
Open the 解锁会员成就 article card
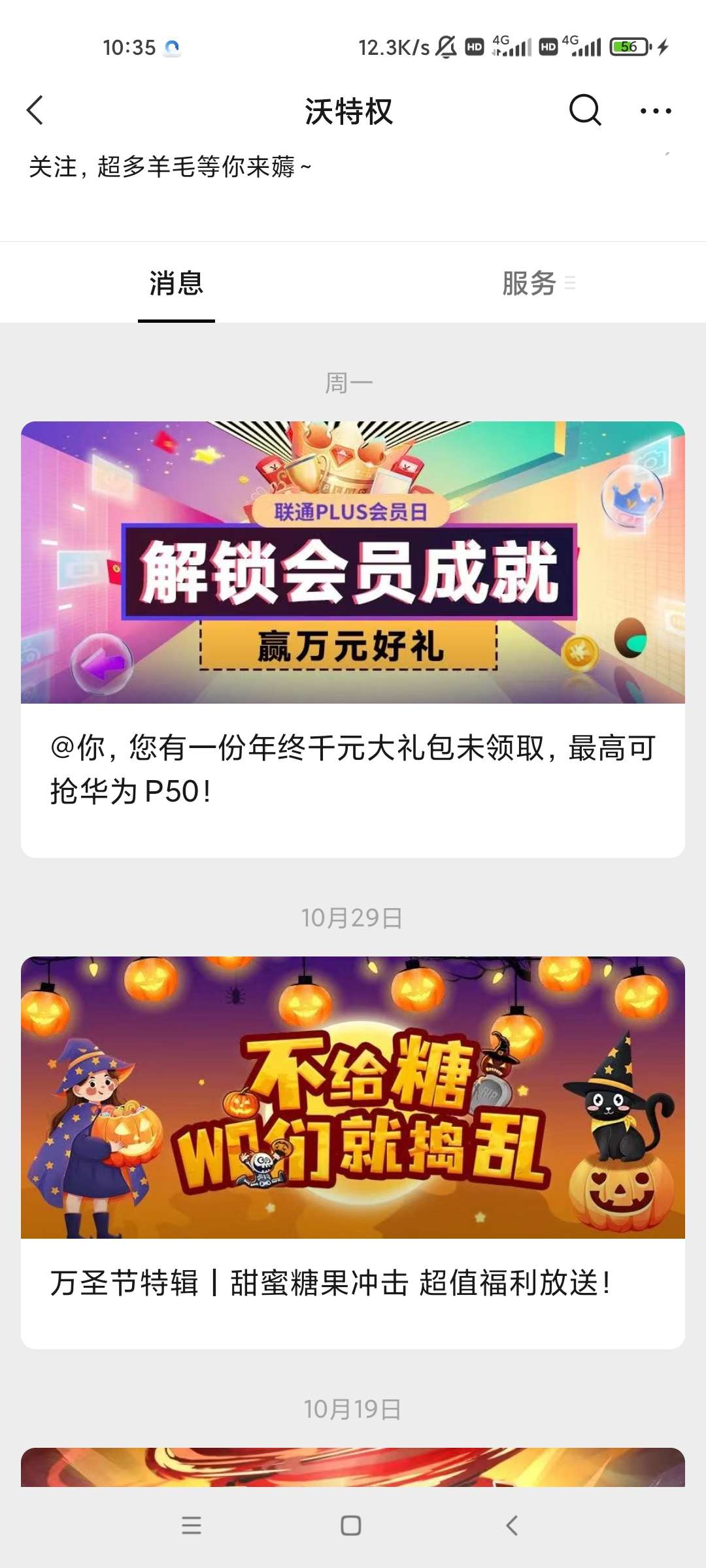pyautogui.click(x=353, y=639)
